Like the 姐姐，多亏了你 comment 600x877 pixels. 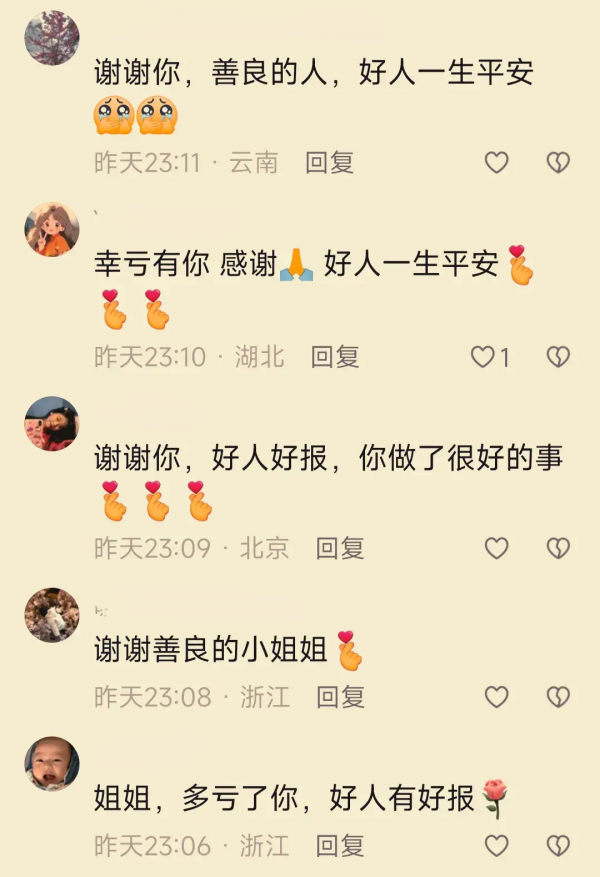tap(496, 846)
